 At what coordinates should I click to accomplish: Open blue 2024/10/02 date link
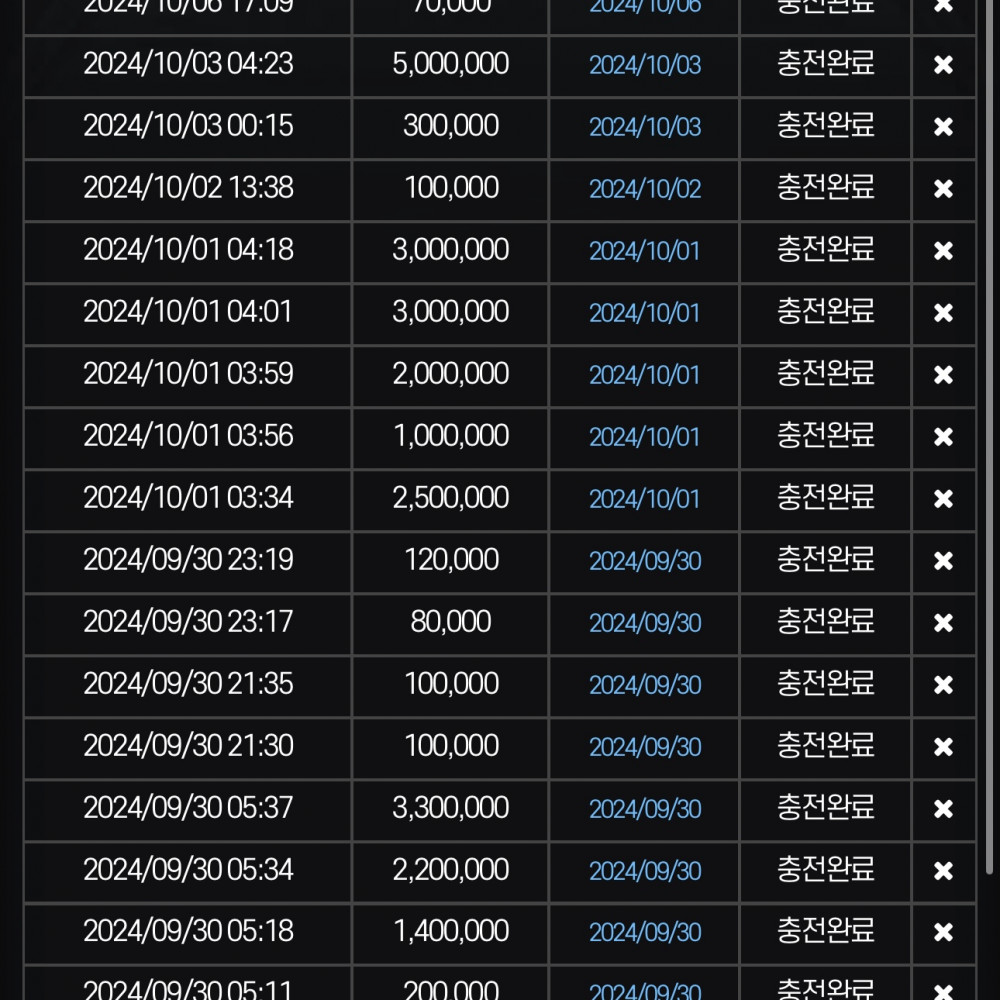tap(645, 190)
